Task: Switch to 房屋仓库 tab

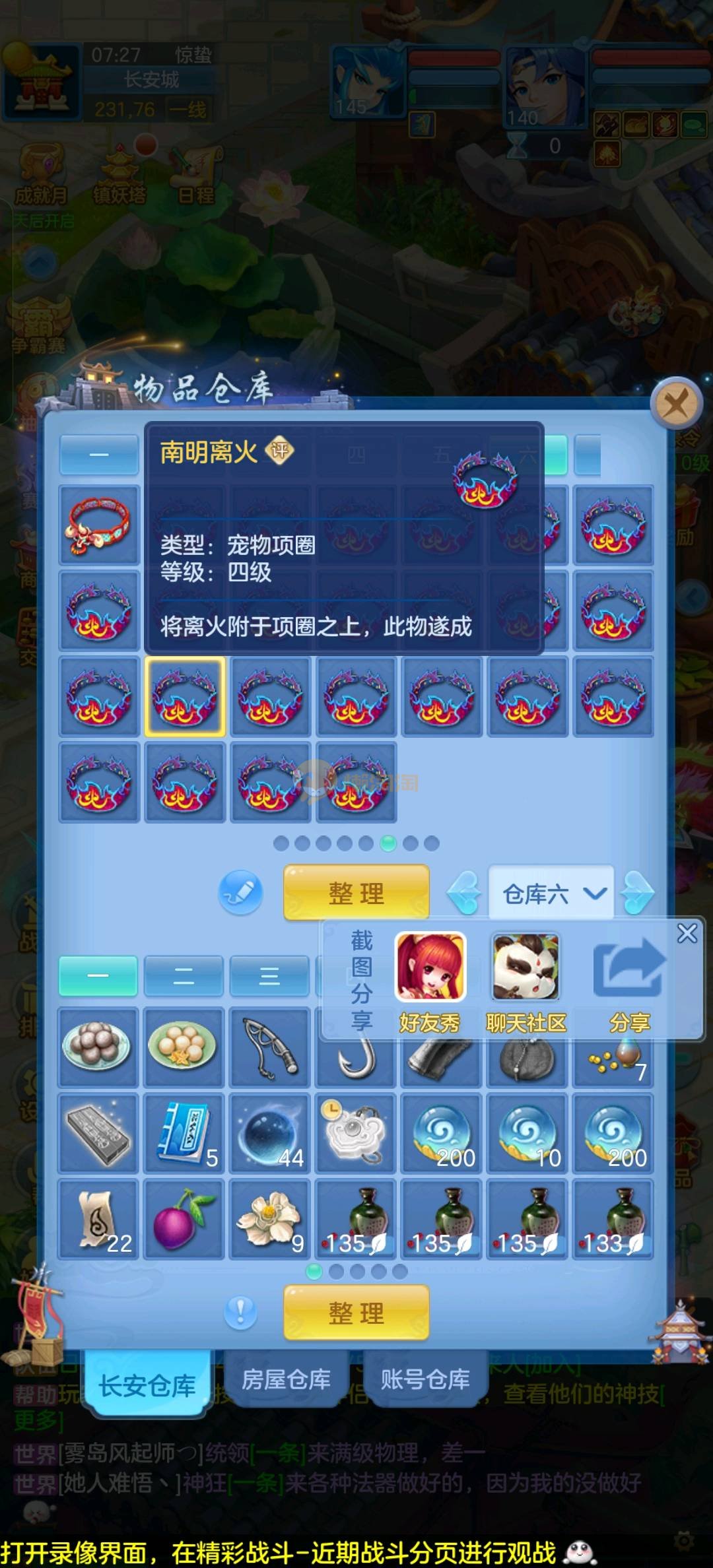Action: tap(286, 1379)
